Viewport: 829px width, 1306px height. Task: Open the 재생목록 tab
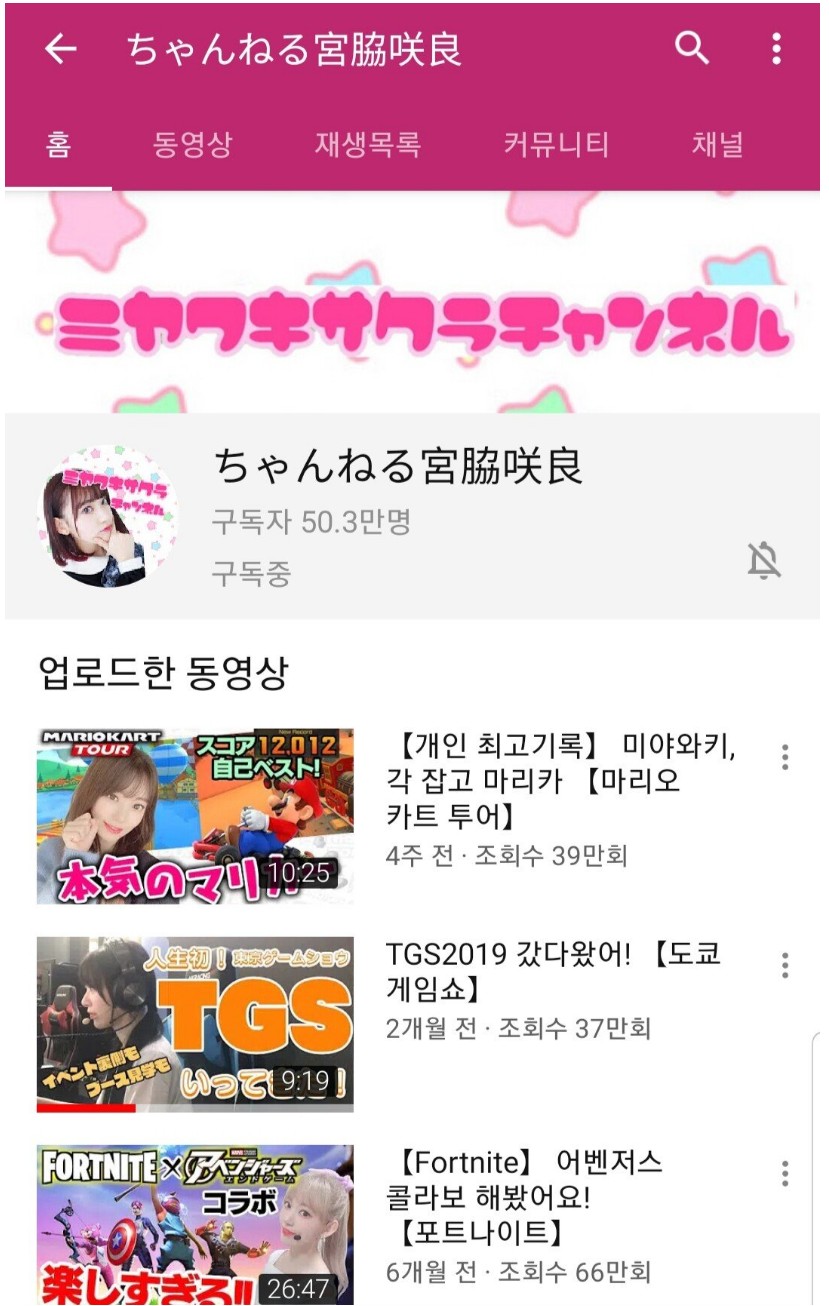pyautogui.click(x=367, y=144)
